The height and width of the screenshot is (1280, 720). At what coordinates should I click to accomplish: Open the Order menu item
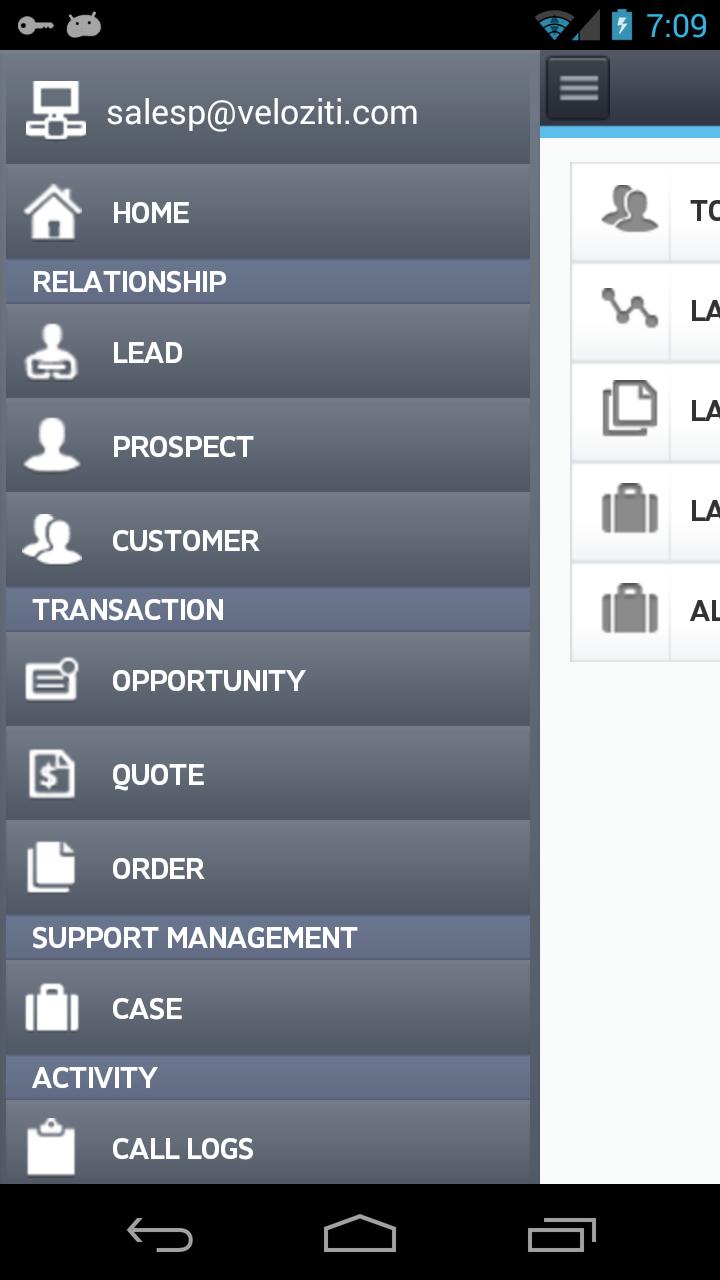tap(268, 868)
